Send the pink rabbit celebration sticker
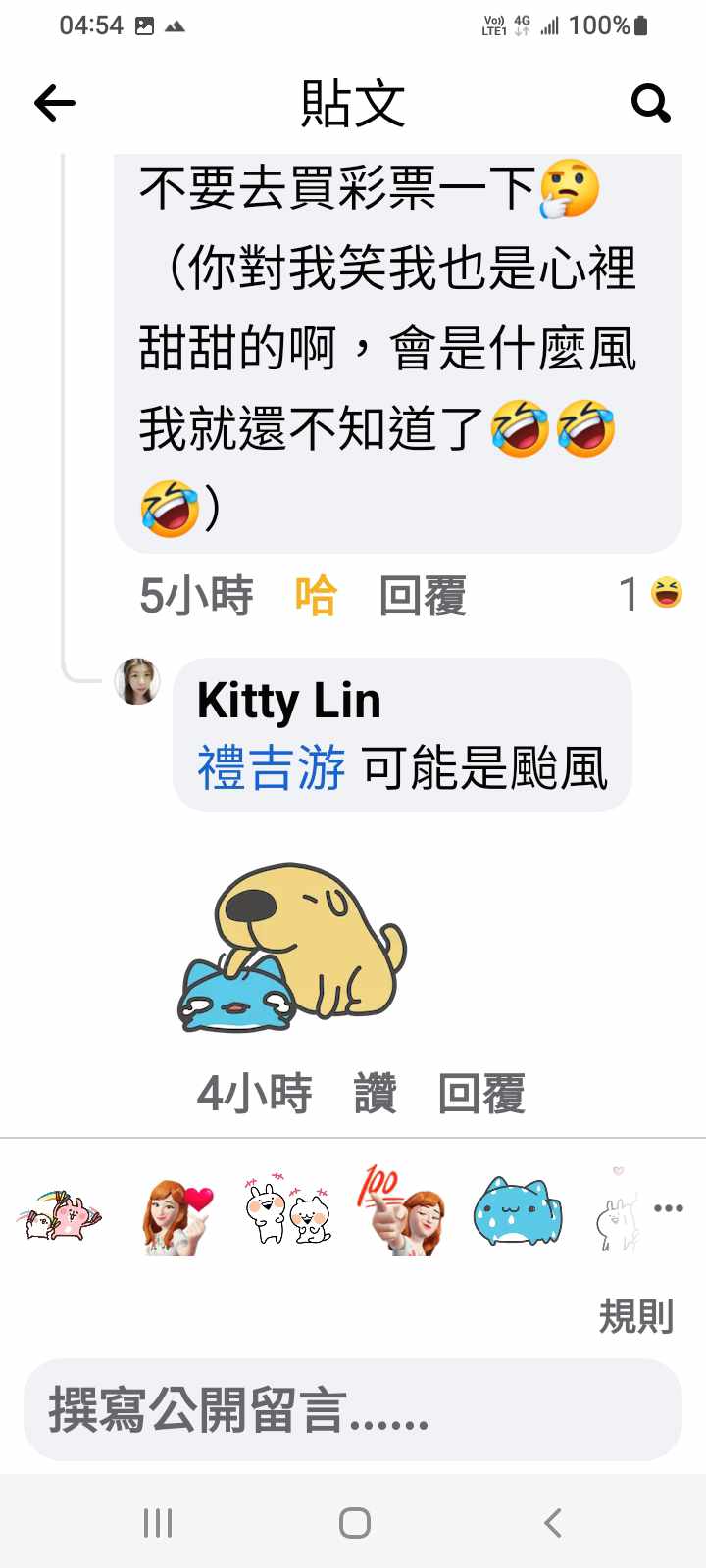 coord(58,1215)
